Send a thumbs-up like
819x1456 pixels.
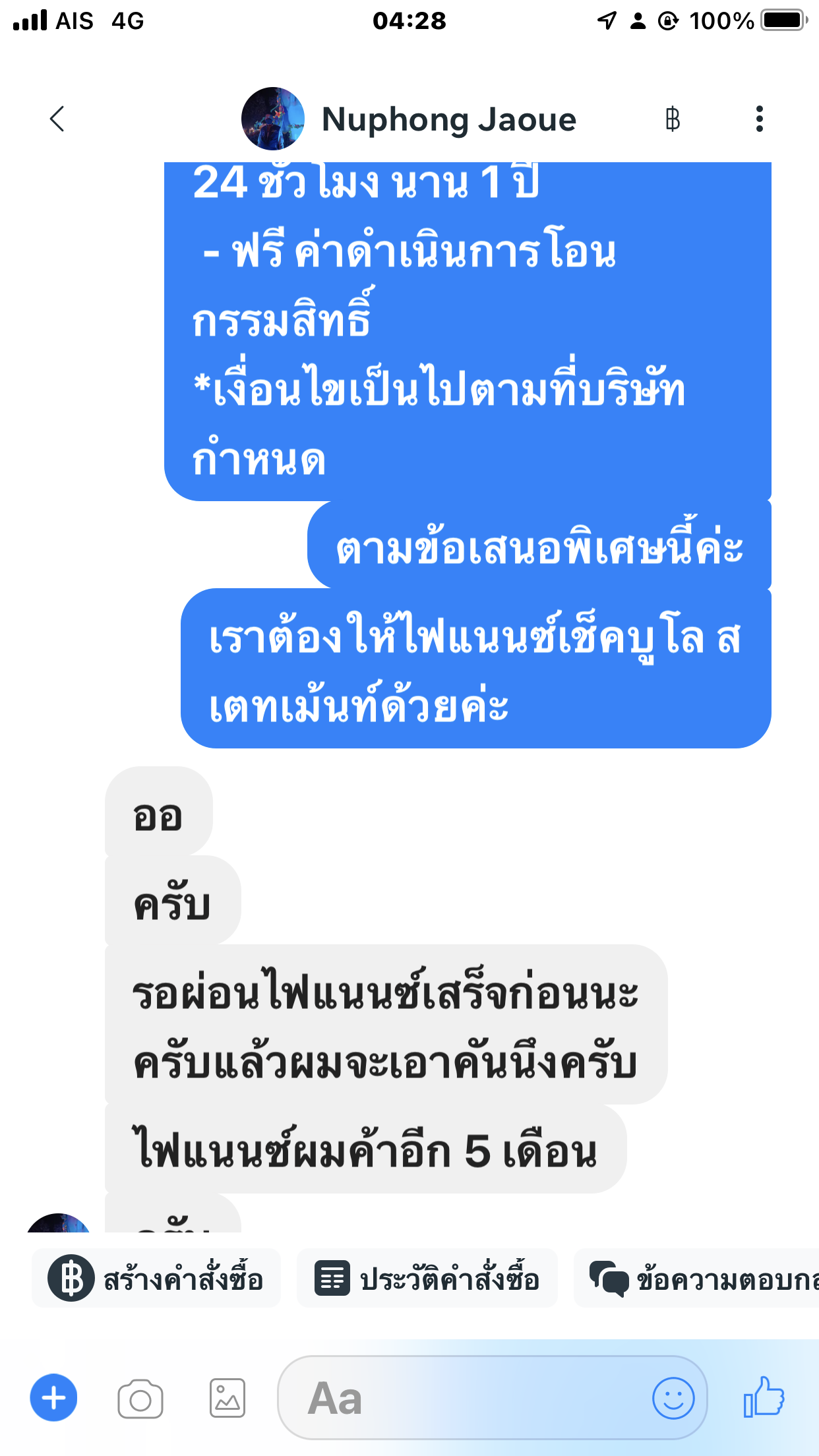point(764,1397)
